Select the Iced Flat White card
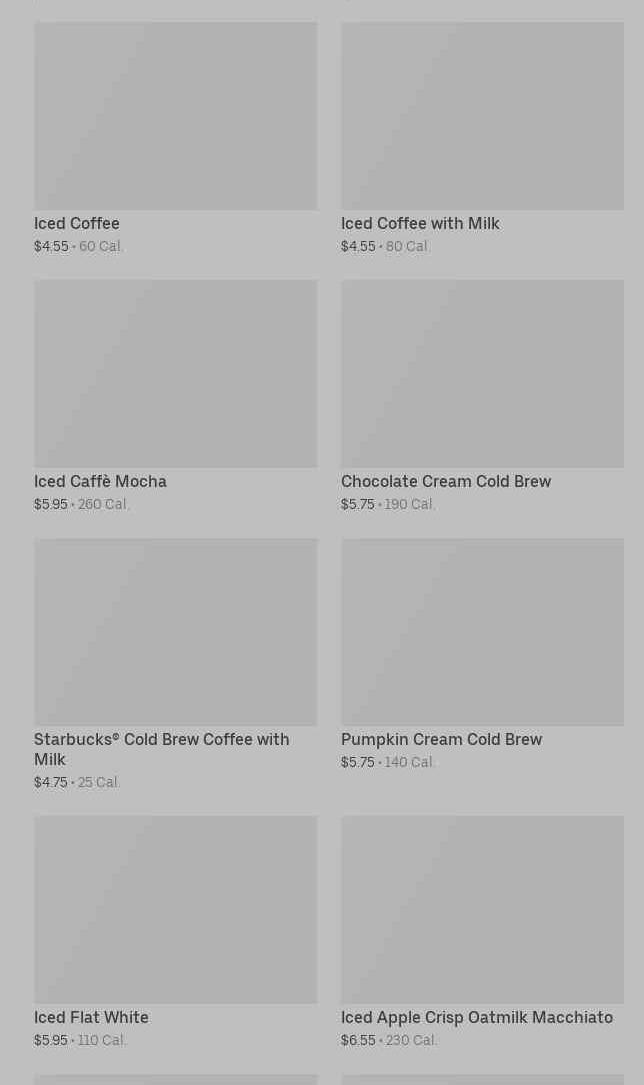Image resolution: width=644 pixels, height=1085 pixels. pyautogui.click(x=176, y=932)
